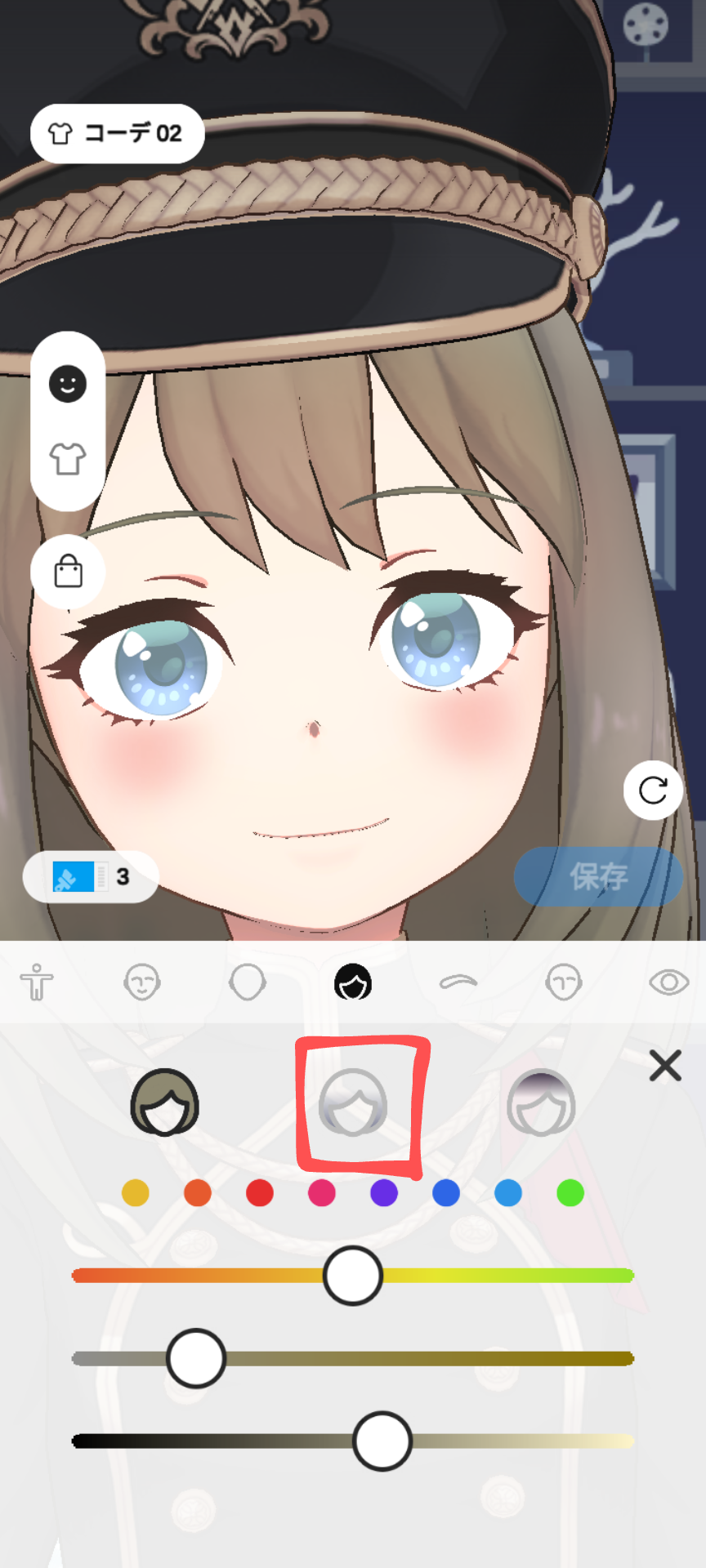Choose the gradient hair color style
Viewport: 706px width, 1568px height.
[541, 1102]
